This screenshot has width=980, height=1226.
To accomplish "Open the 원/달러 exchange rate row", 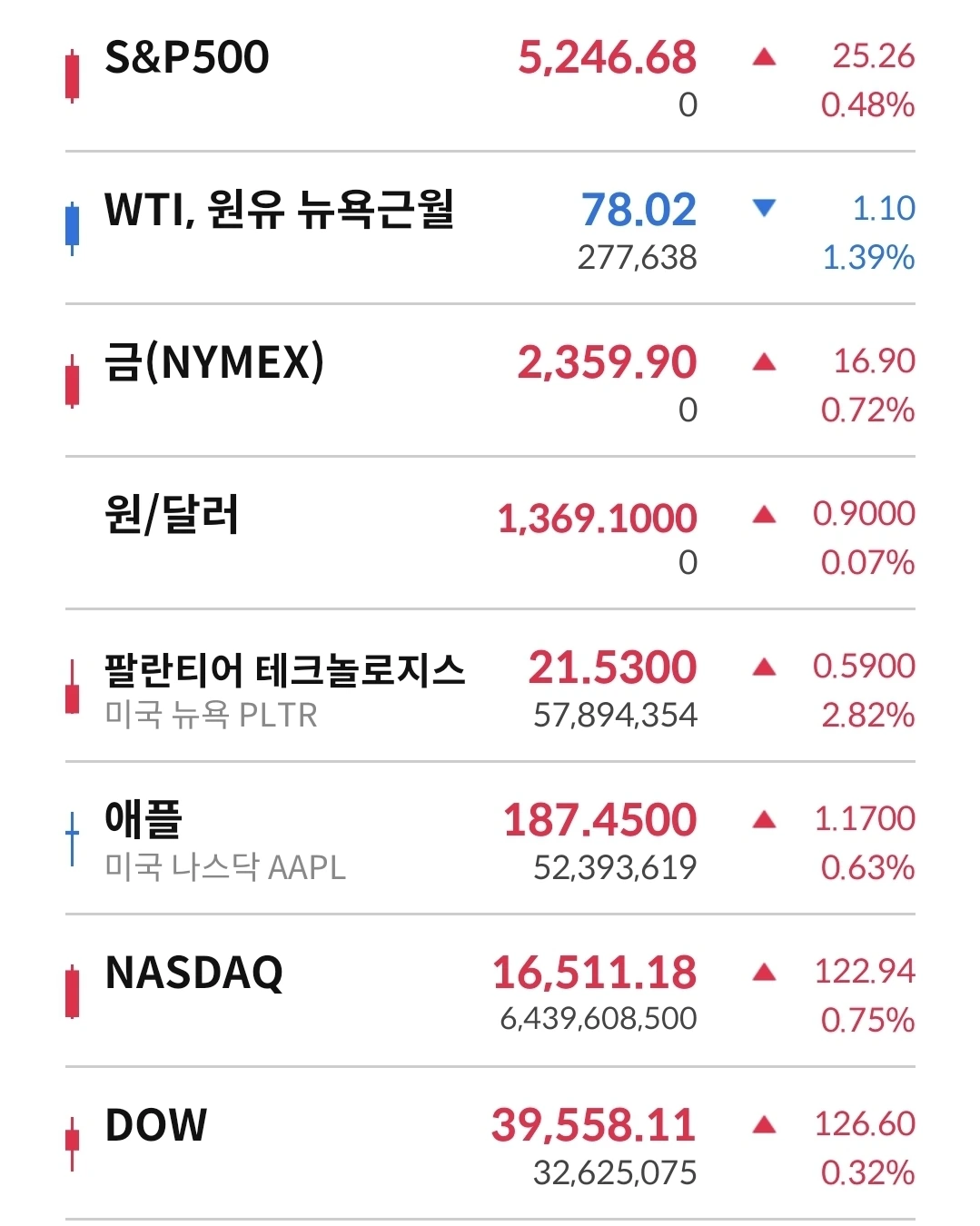I will [172, 516].
